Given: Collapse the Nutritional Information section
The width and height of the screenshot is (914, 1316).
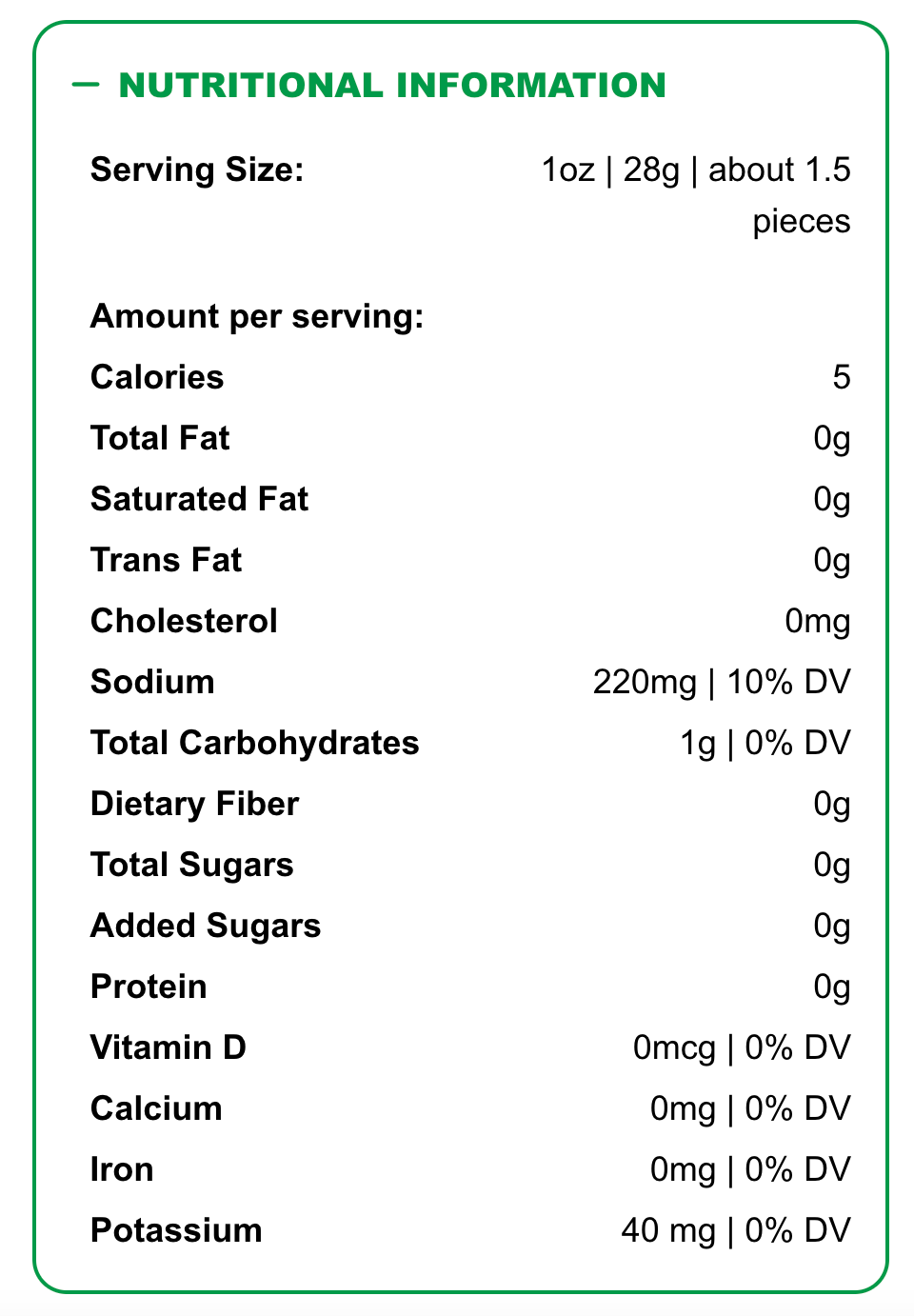Looking at the screenshot, I should 87,85.
